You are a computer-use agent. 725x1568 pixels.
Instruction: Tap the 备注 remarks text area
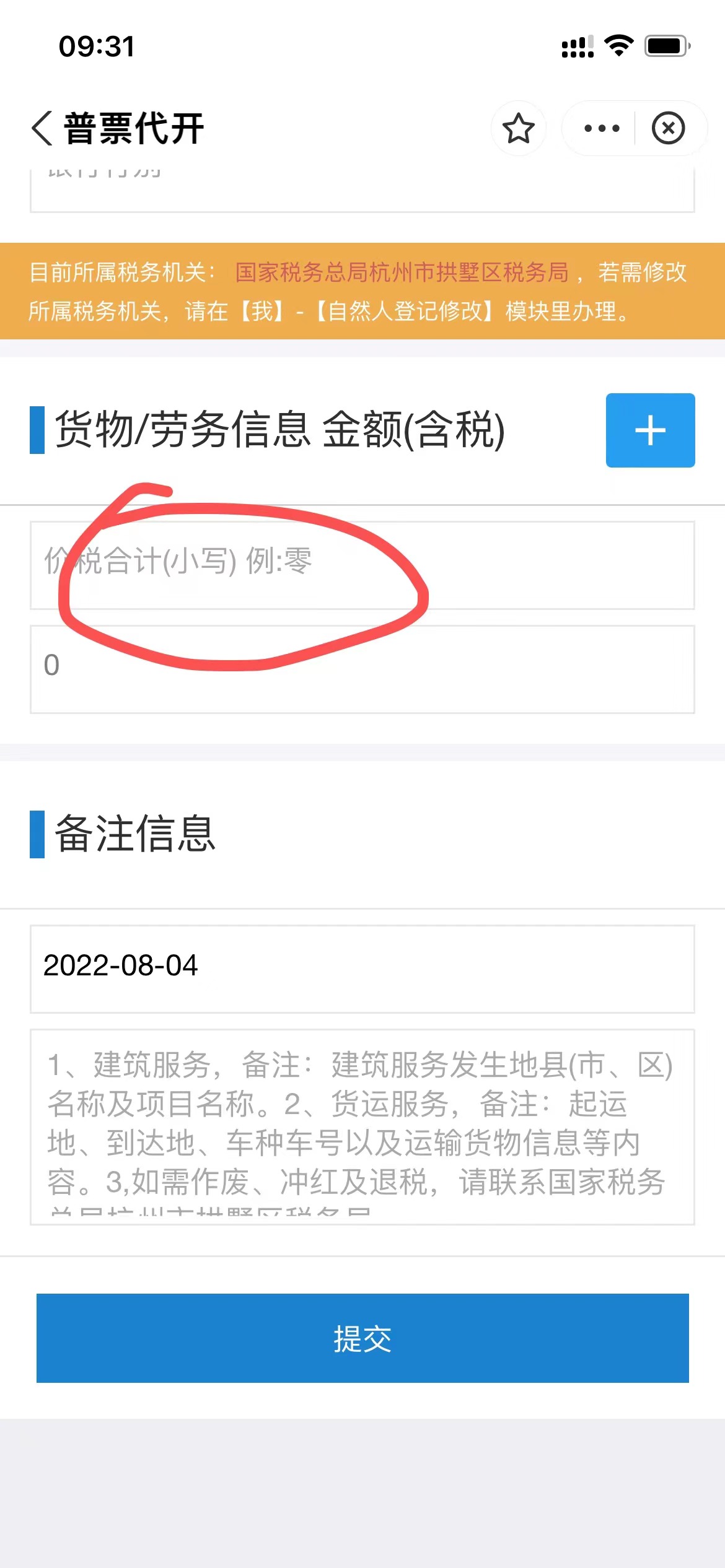tap(362, 1126)
